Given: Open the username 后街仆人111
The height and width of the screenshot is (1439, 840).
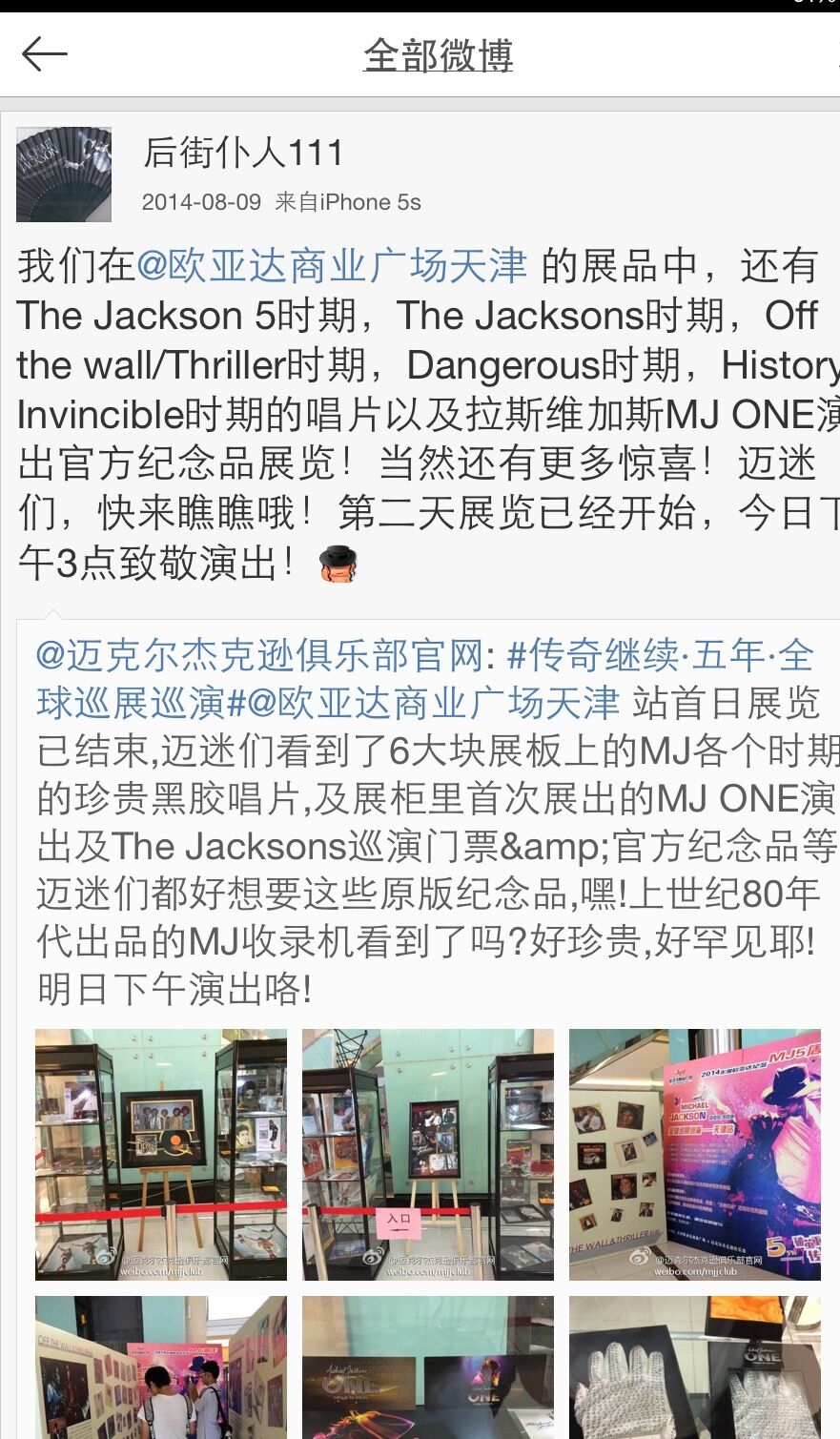Looking at the screenshot, I should (x=242, y=153).
